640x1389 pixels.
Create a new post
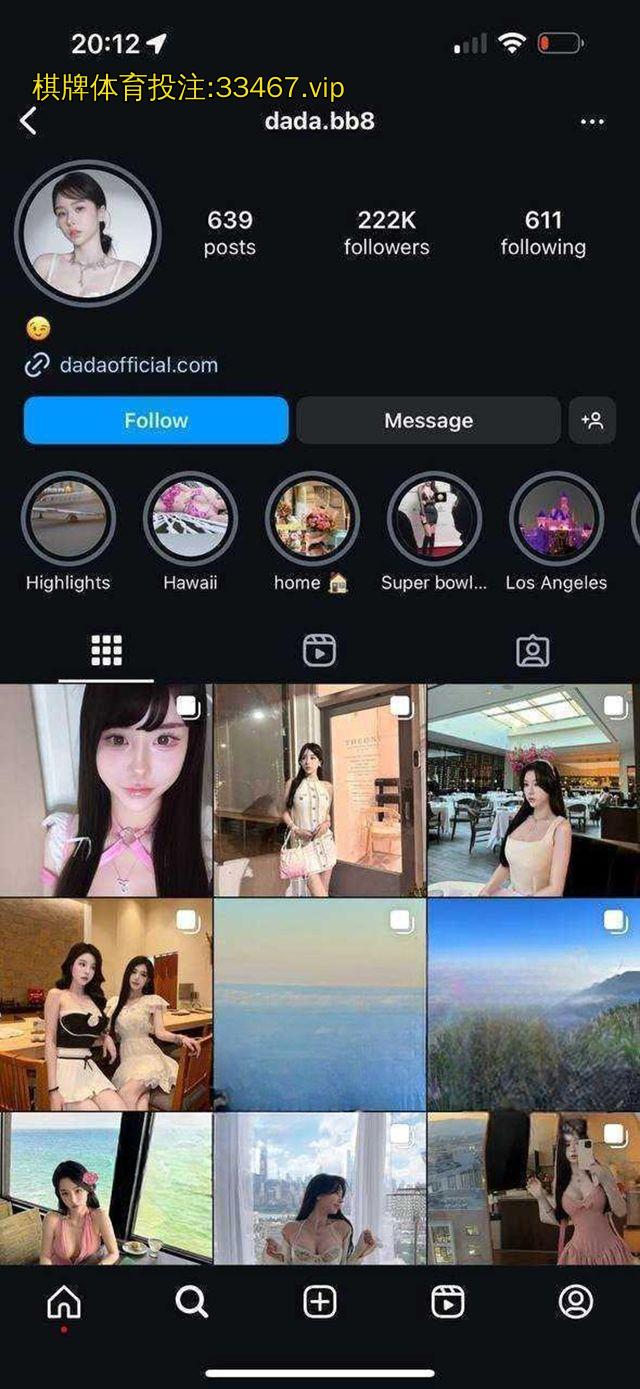pyautogui.click(x=319, y=1301)
